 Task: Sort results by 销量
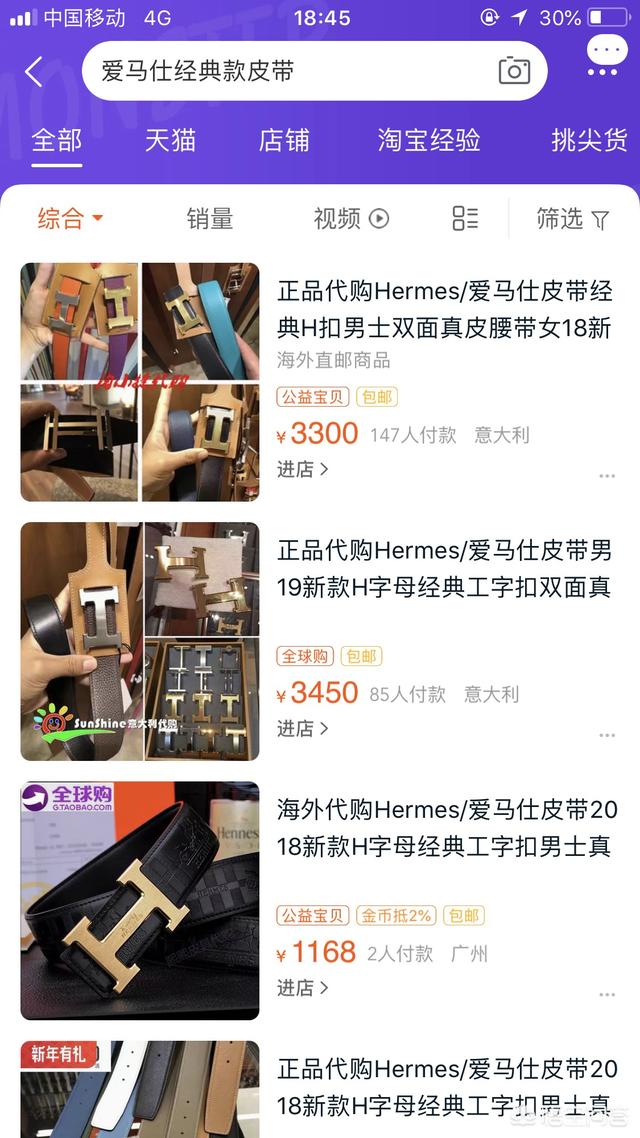coord(210,219)
